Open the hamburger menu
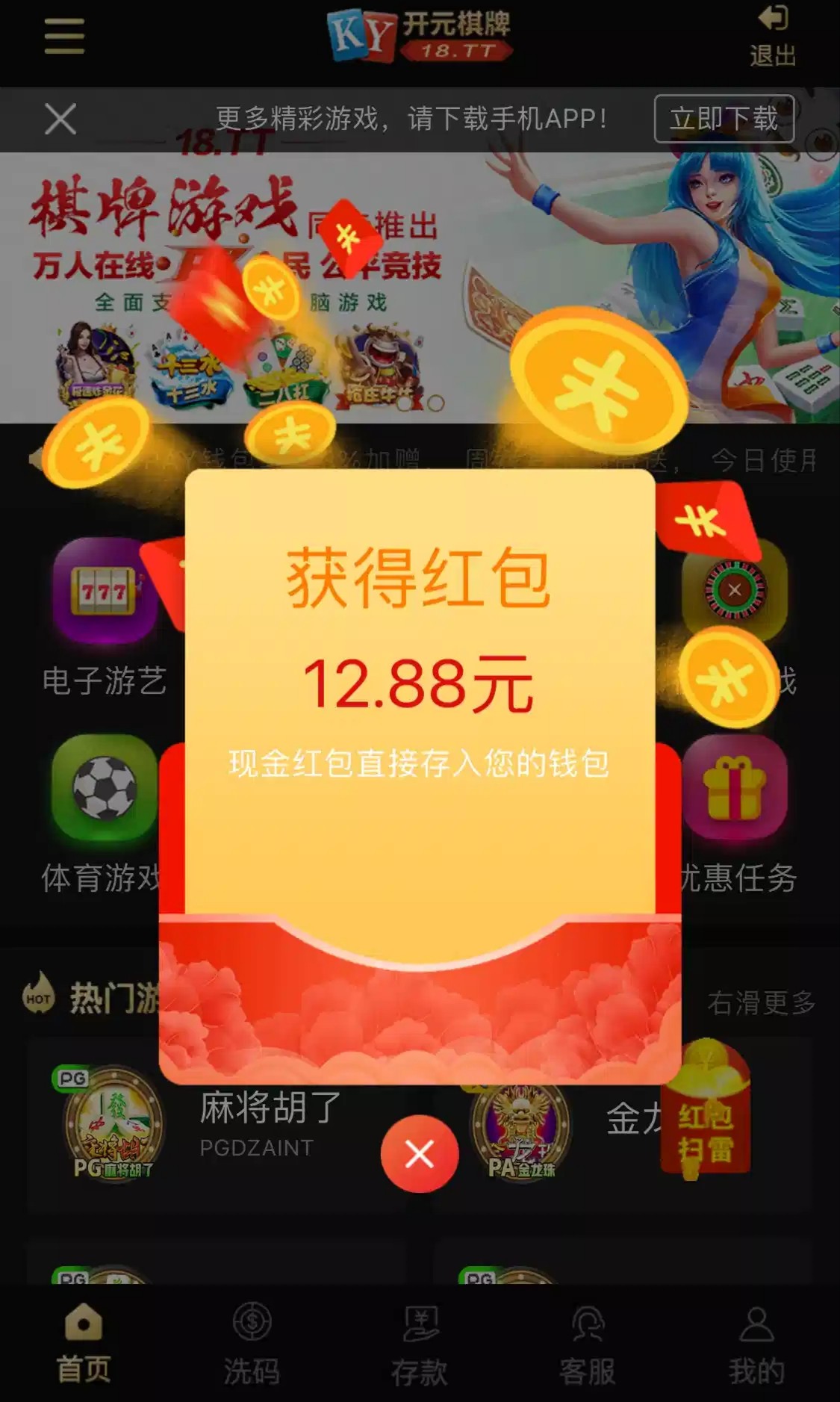The width and height of the screenshot is (840, 1402). [64, 36]
